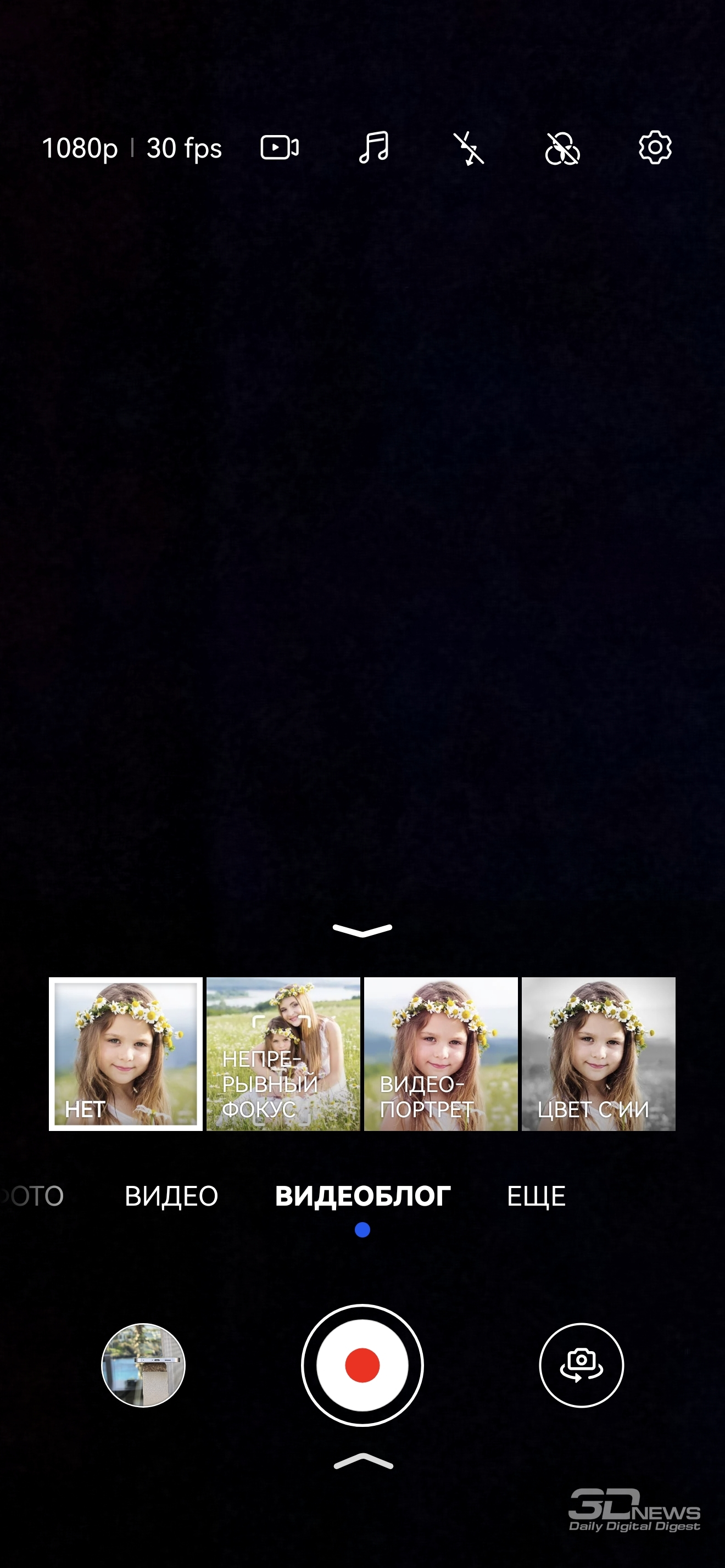725x1568 pixels.
Task: Start recording with the red record button
Action: [x=362, y=1365]
